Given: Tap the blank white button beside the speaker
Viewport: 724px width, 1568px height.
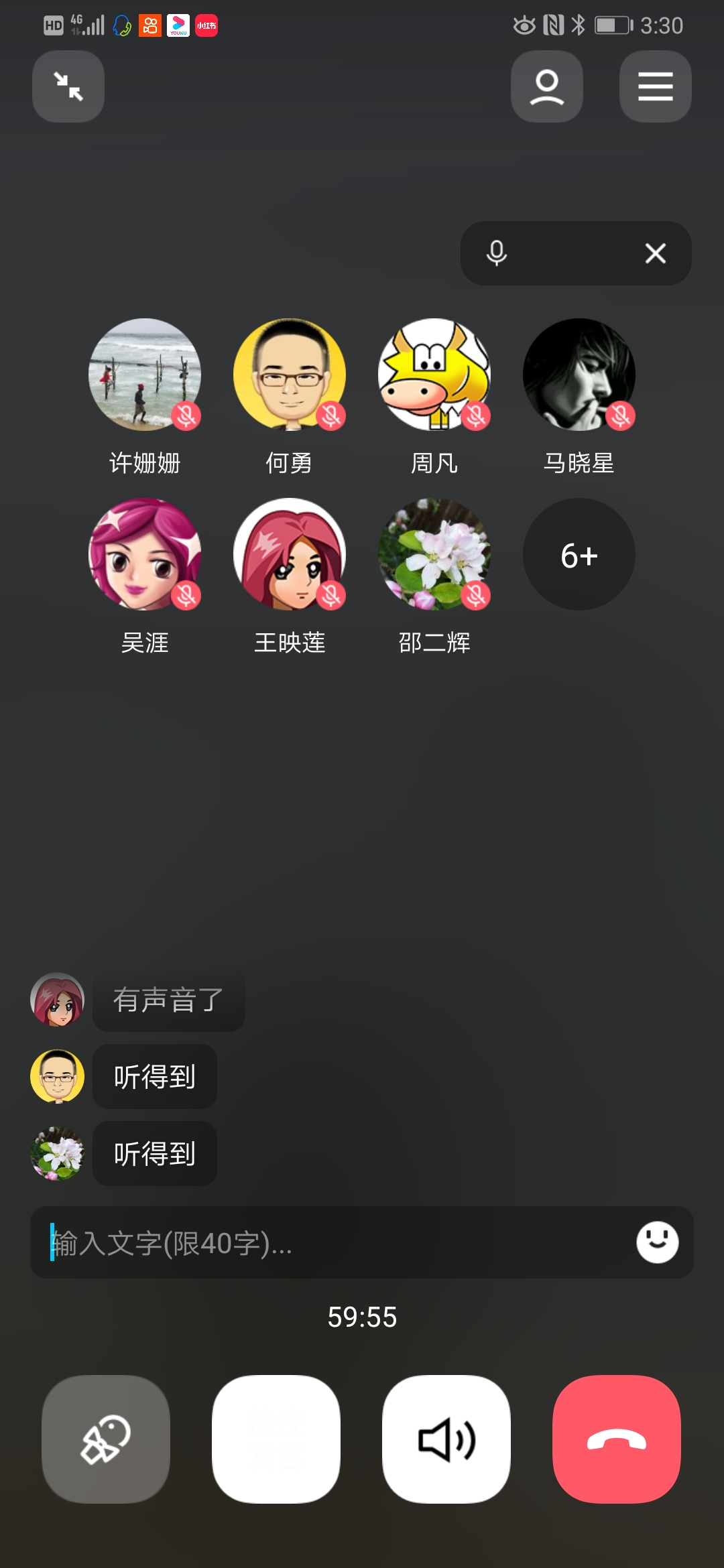Looking at the screenshot, I should tap(276, 1439).
